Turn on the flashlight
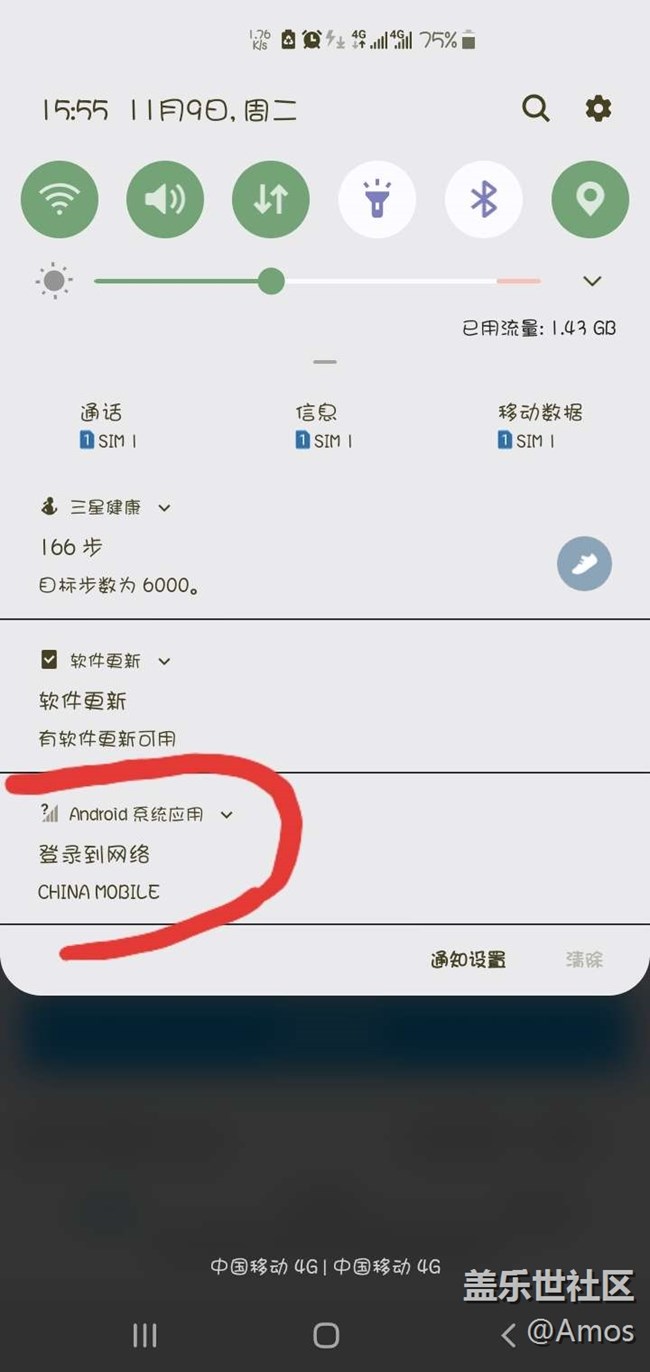650x1372 pixels. coord(377,199)
